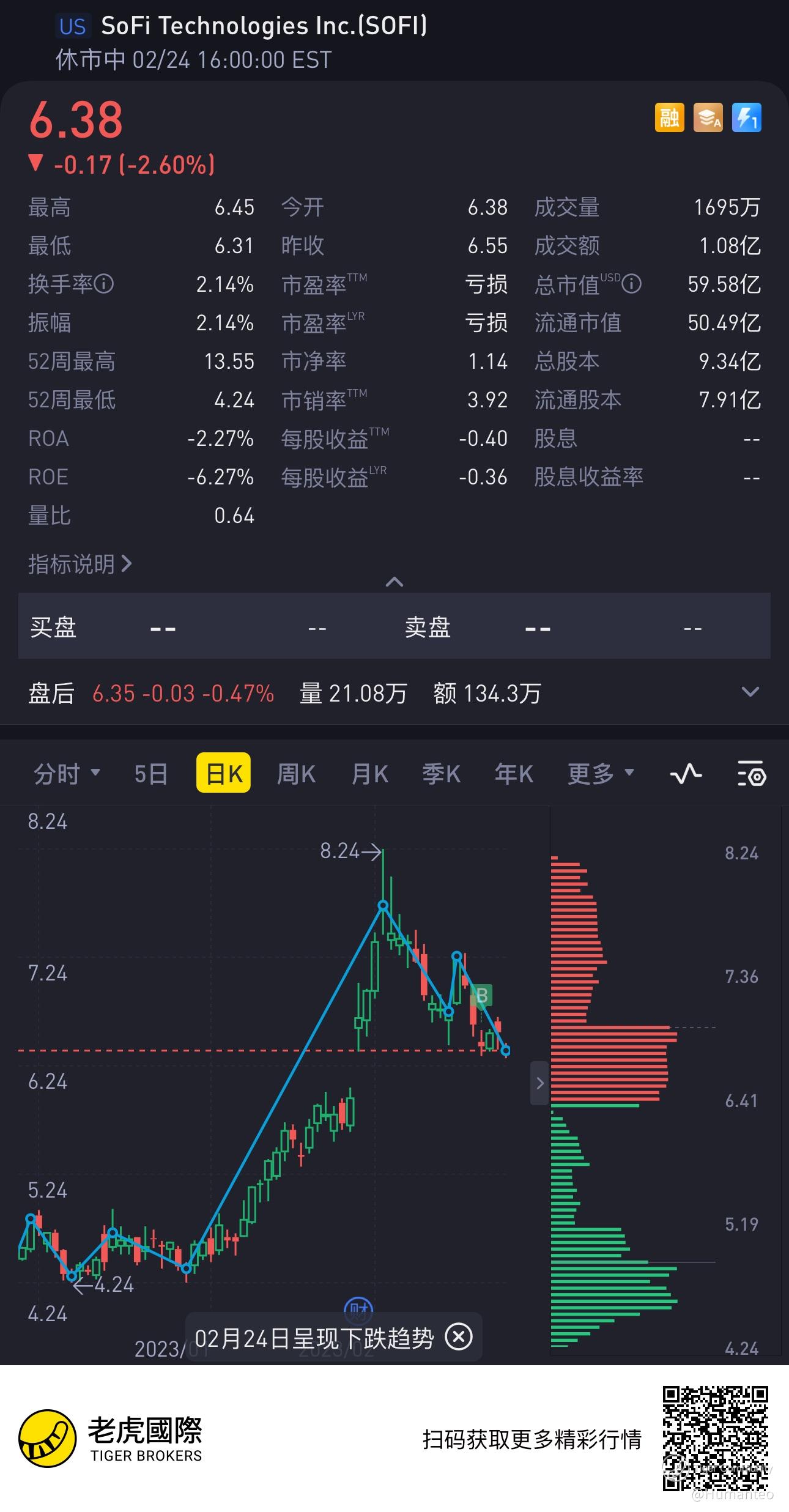Viewport: 789px width, 1512px height.
Task: Switch to the 5日 chart
Action: 150,774
